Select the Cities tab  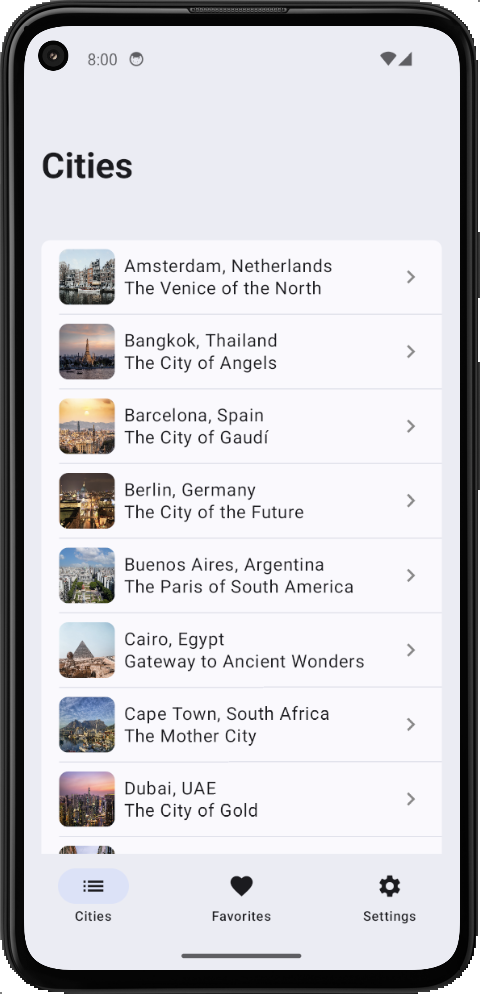93,898
